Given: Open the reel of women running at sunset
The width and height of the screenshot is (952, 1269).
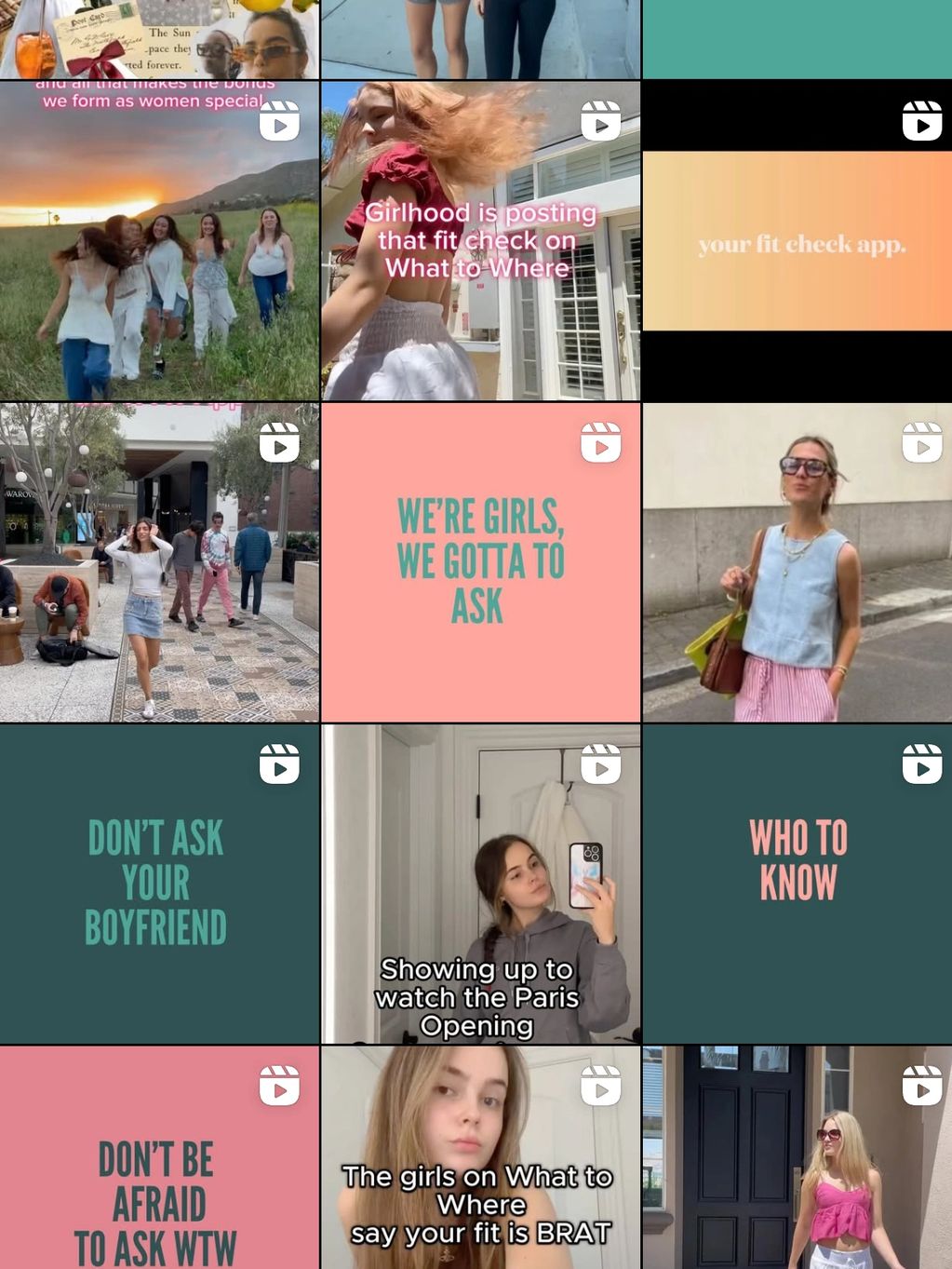Looking at the screenshot, I should [159, 240].
